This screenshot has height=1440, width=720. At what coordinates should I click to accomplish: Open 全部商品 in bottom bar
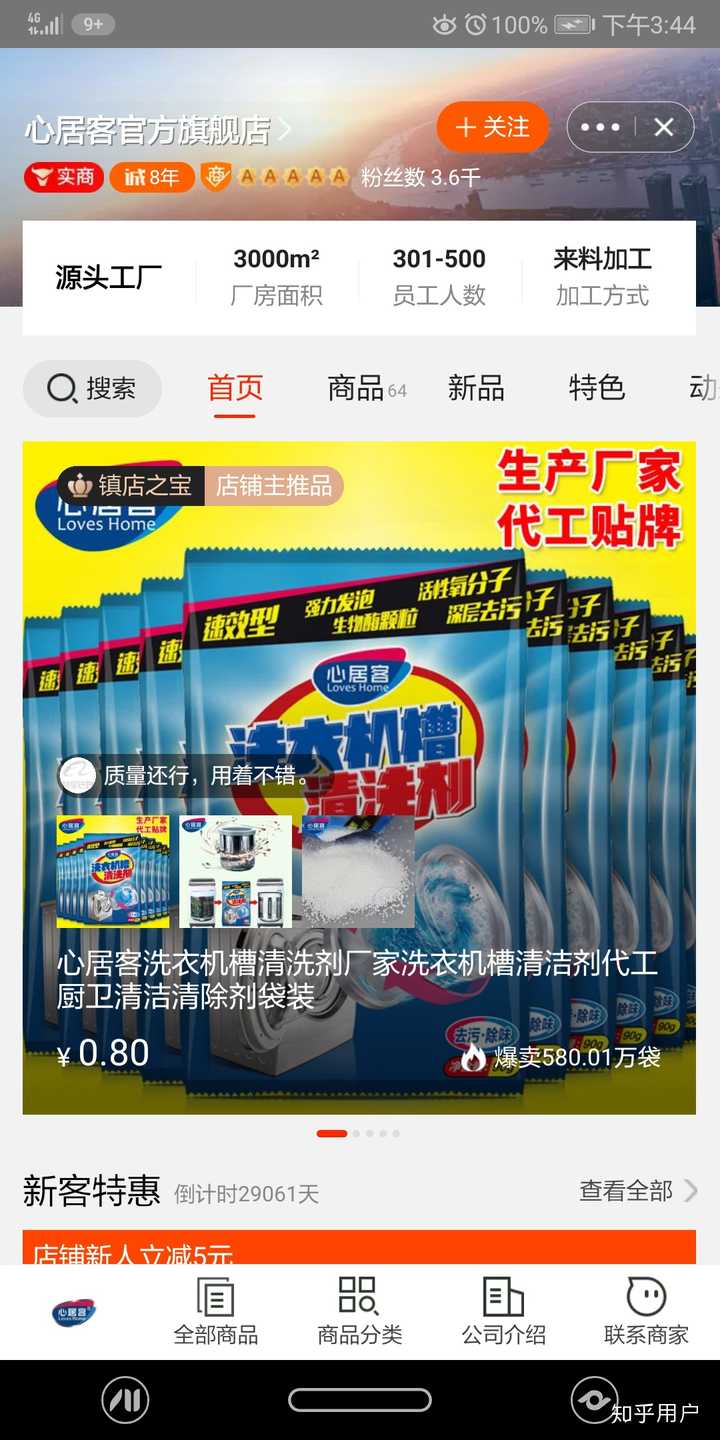click(x=215, y=1311)
